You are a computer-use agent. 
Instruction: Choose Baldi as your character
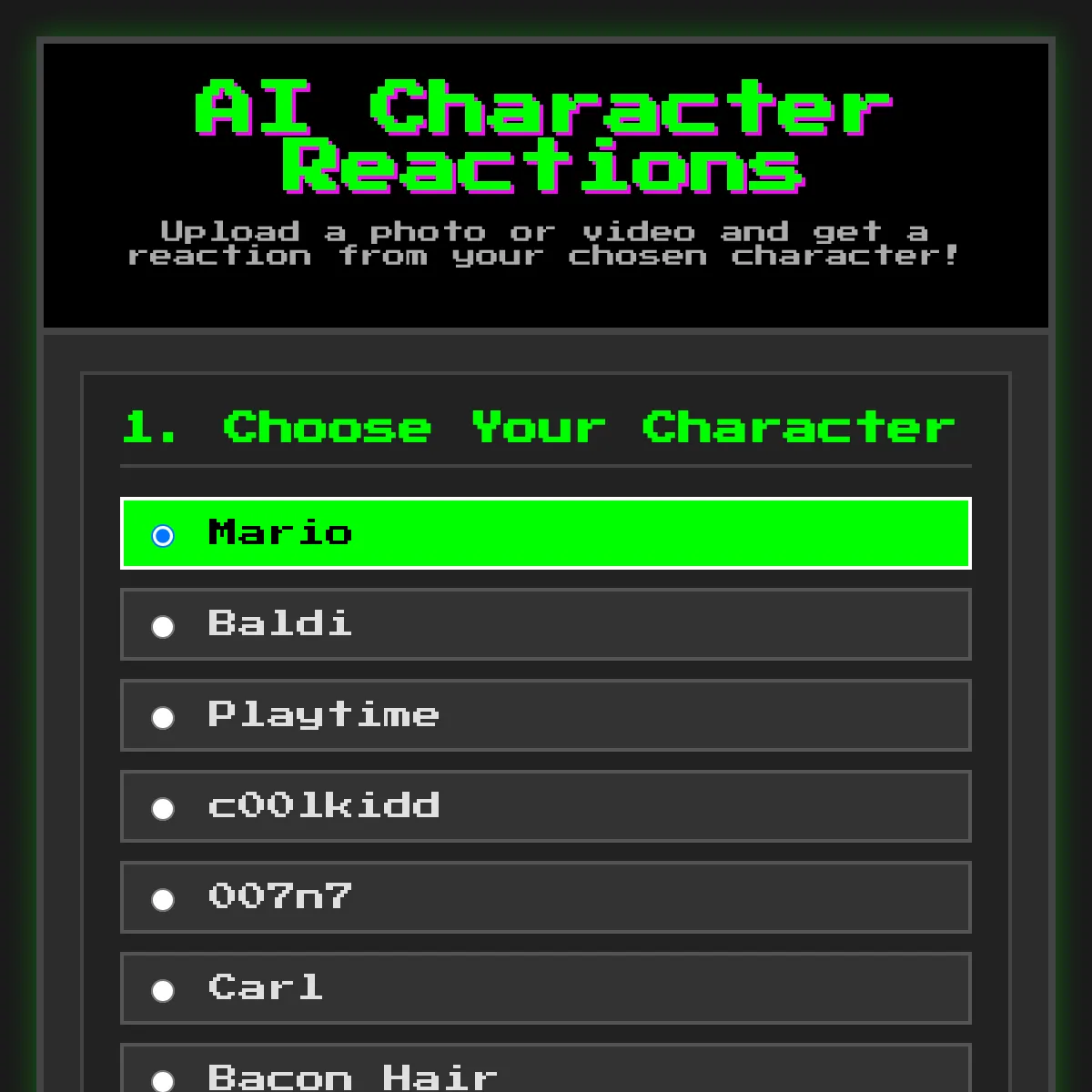[163, 626]
